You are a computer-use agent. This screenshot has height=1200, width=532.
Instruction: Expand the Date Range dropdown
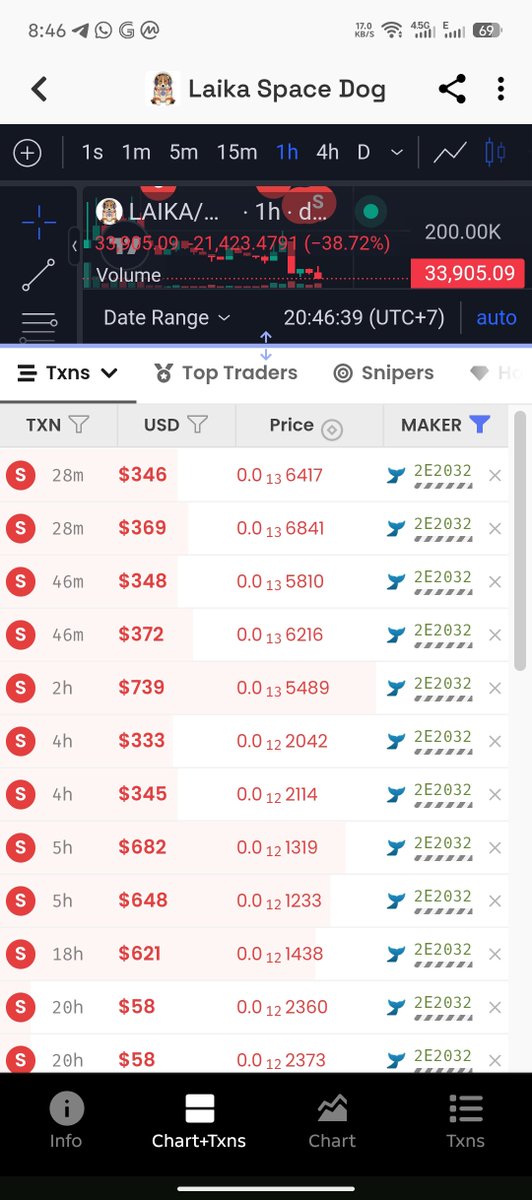coord(167,318)
